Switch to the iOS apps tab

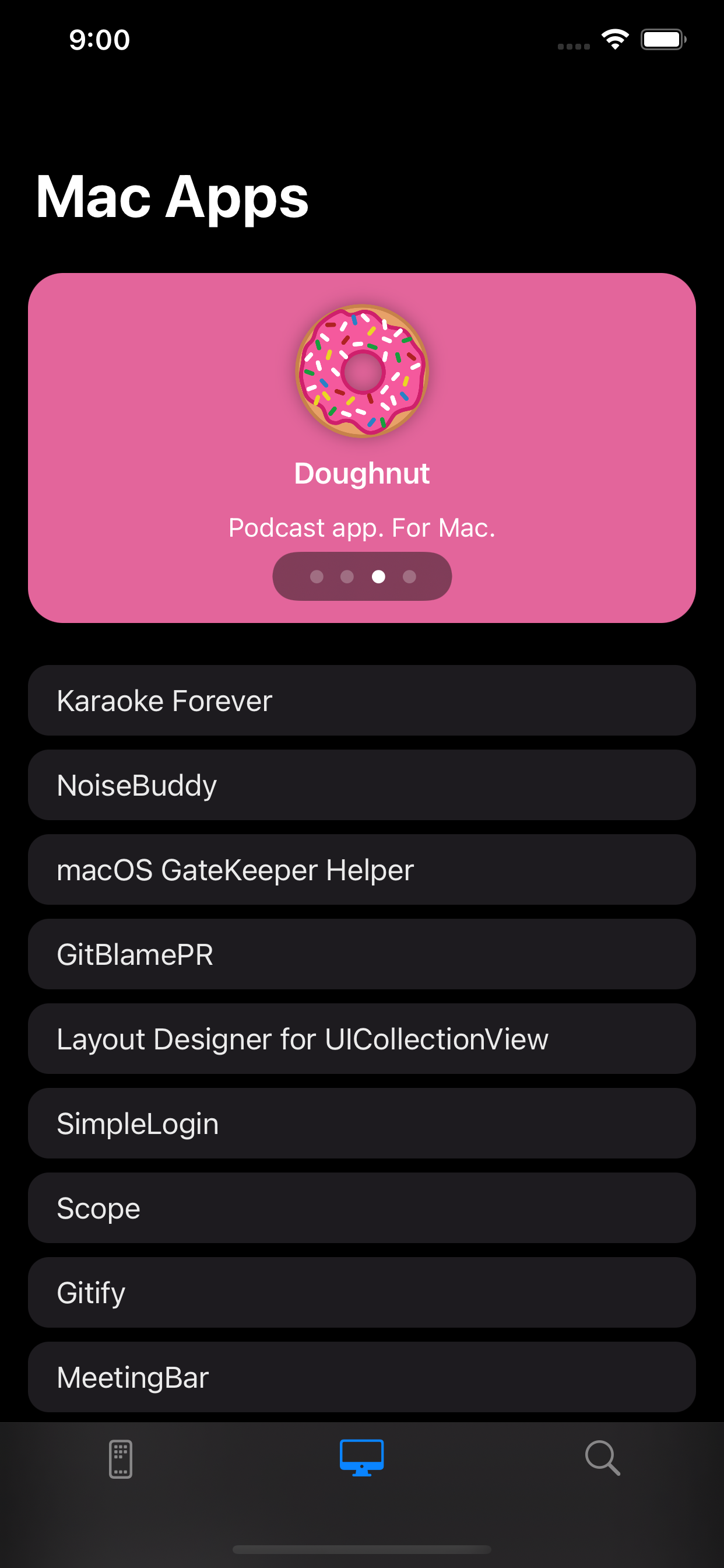point(121,1458)
